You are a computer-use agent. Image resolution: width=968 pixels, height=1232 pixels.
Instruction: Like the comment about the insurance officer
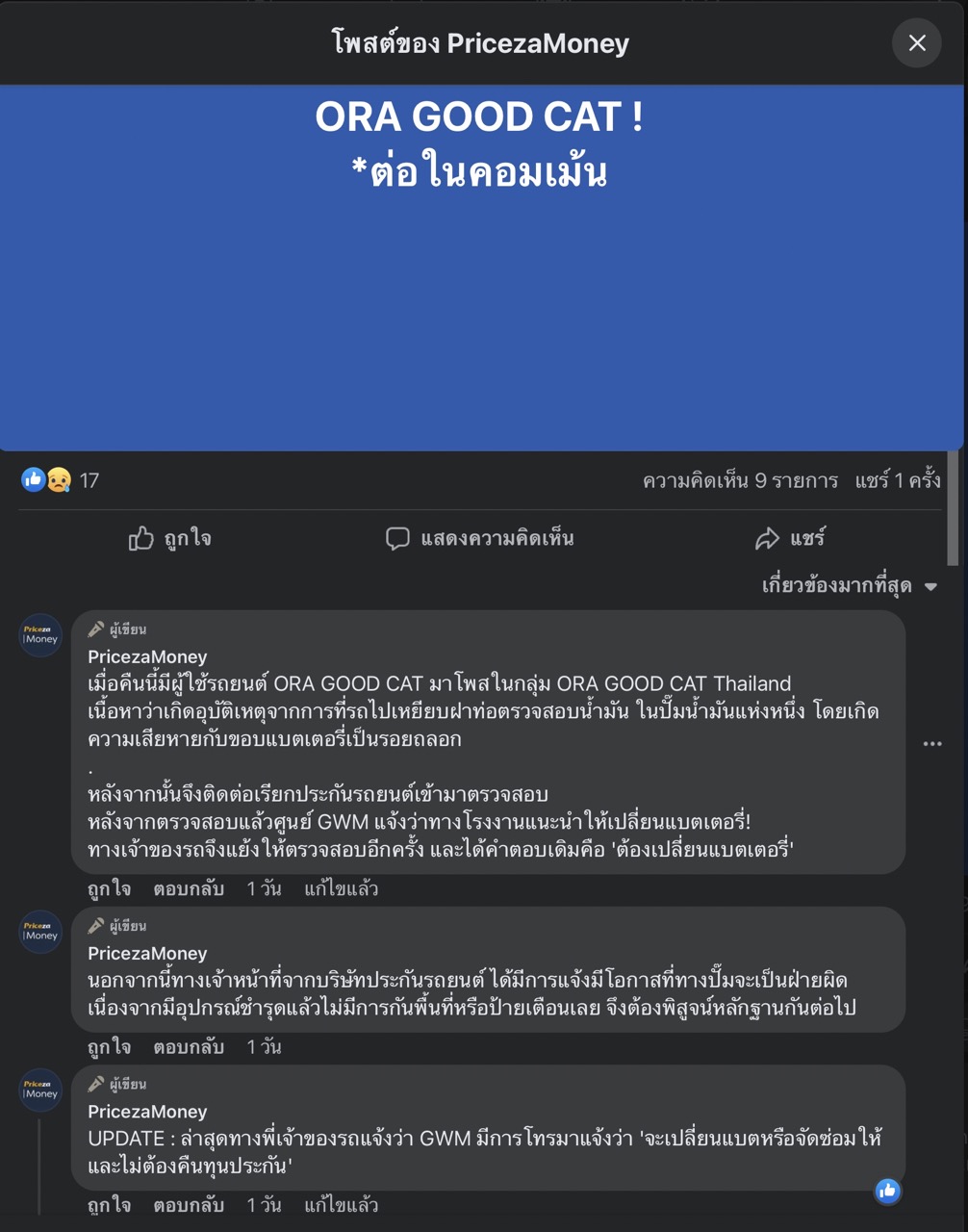109,1046
